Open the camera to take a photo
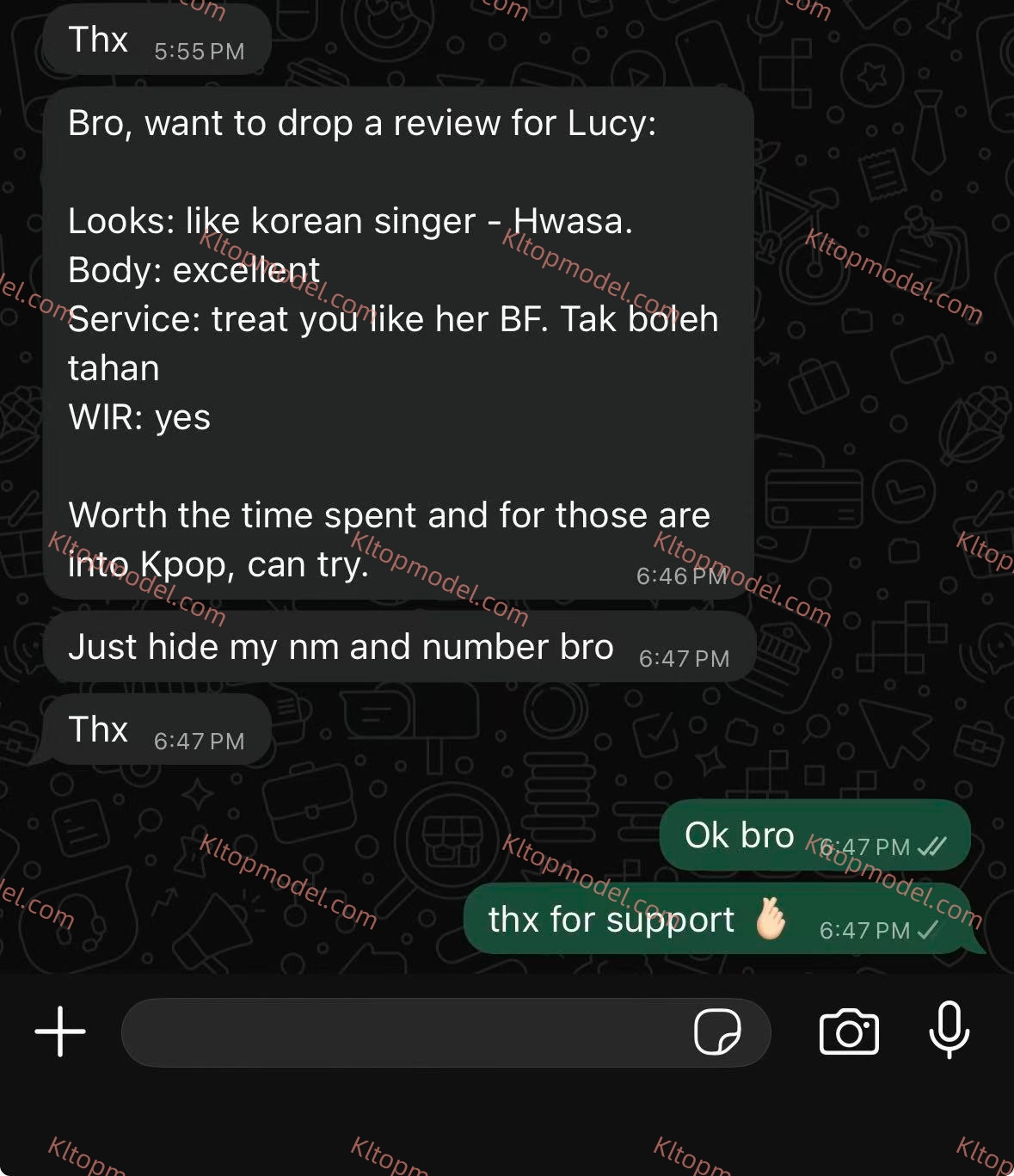1014x1176 pixels. [x=849, y=1031]
